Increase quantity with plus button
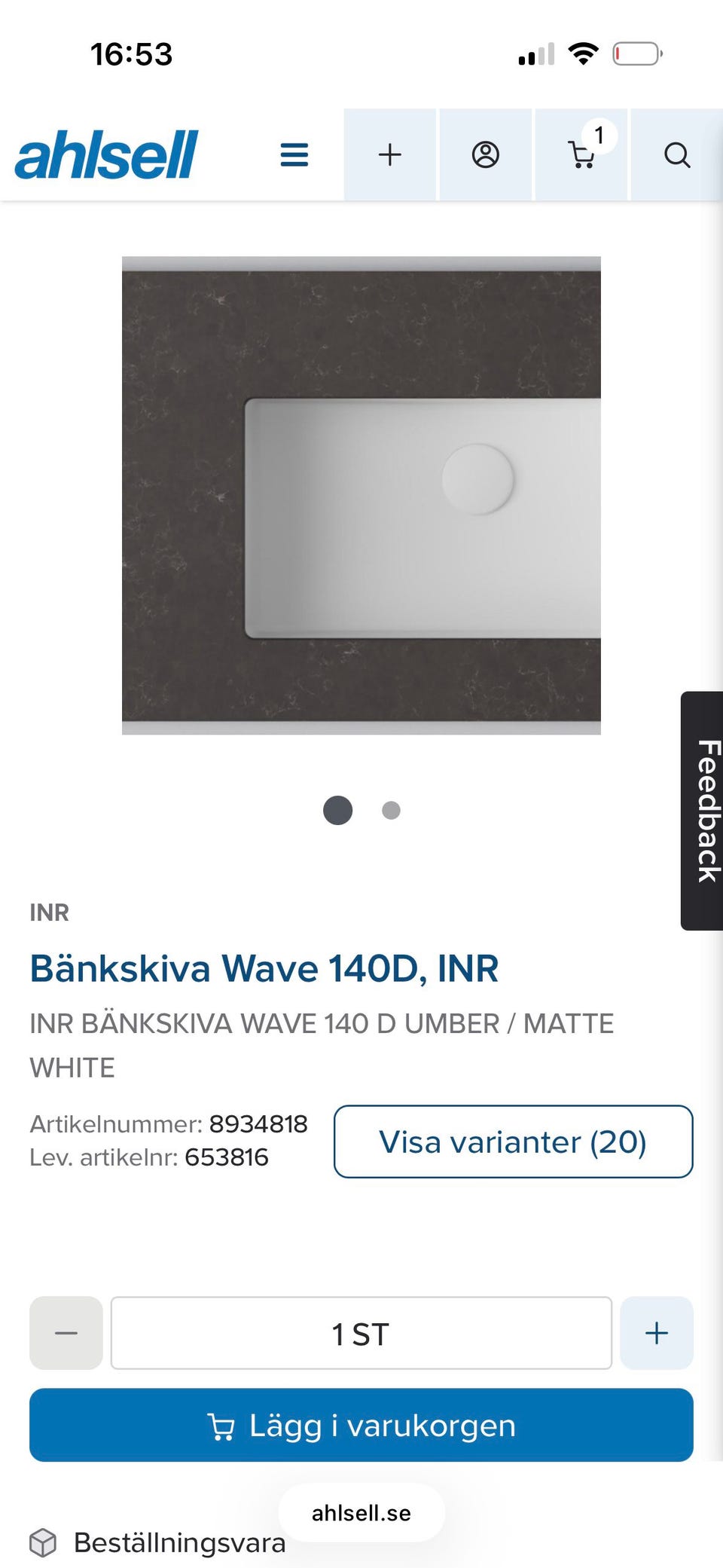 pos(657,1333)
